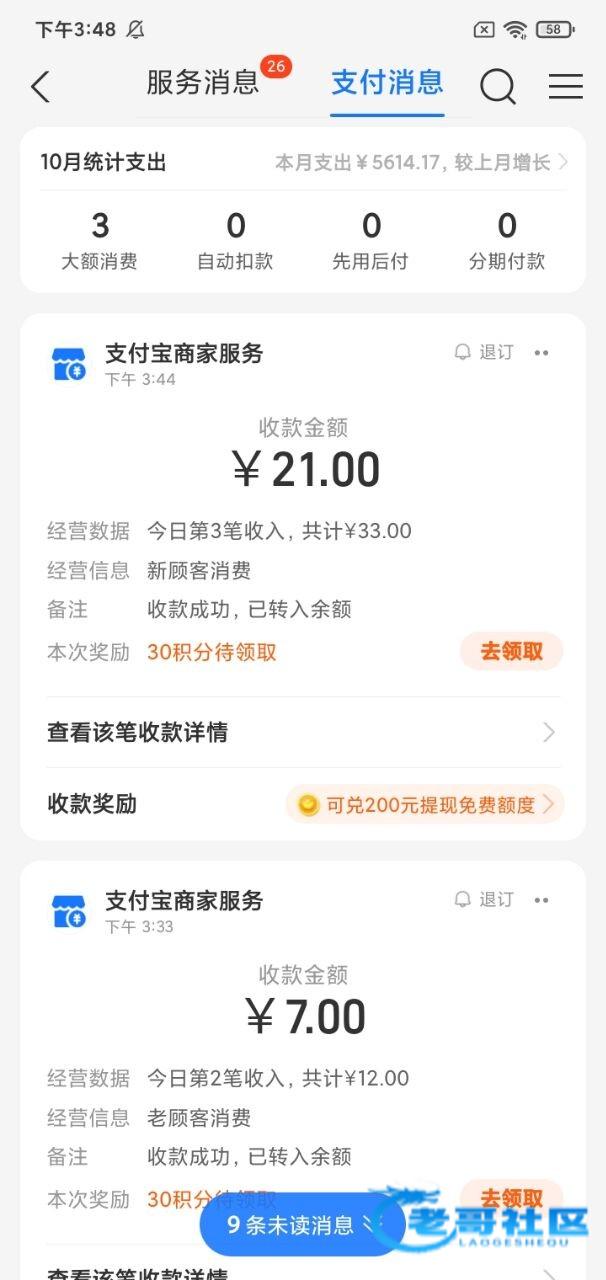Open more options on the 下午 3:33 message
606x1280 pixels.
pos(542,899)
